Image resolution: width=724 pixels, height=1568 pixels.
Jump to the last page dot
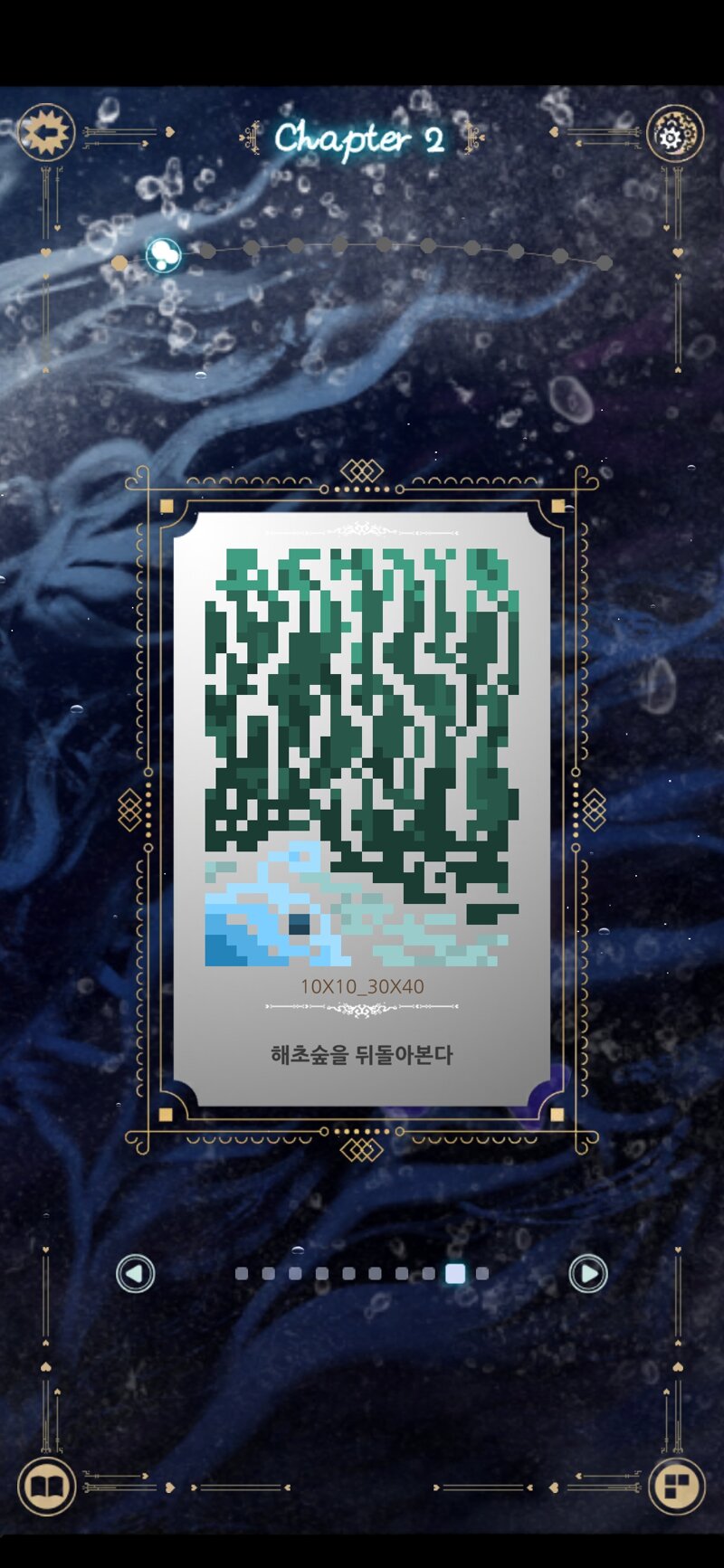(x=482, y=1274)
